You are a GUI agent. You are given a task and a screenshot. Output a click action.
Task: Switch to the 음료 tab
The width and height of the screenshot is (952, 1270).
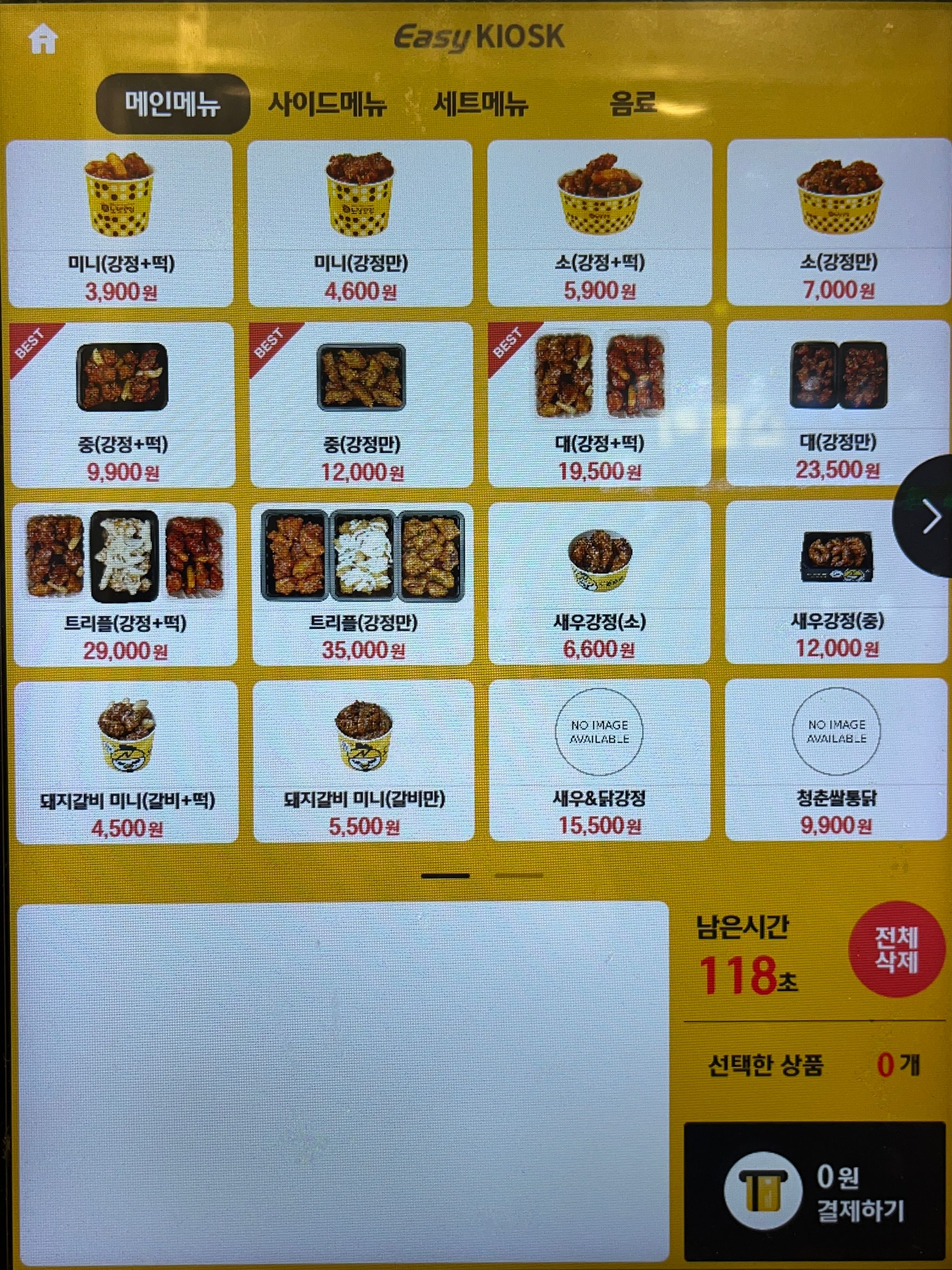(x=632, y=105)
